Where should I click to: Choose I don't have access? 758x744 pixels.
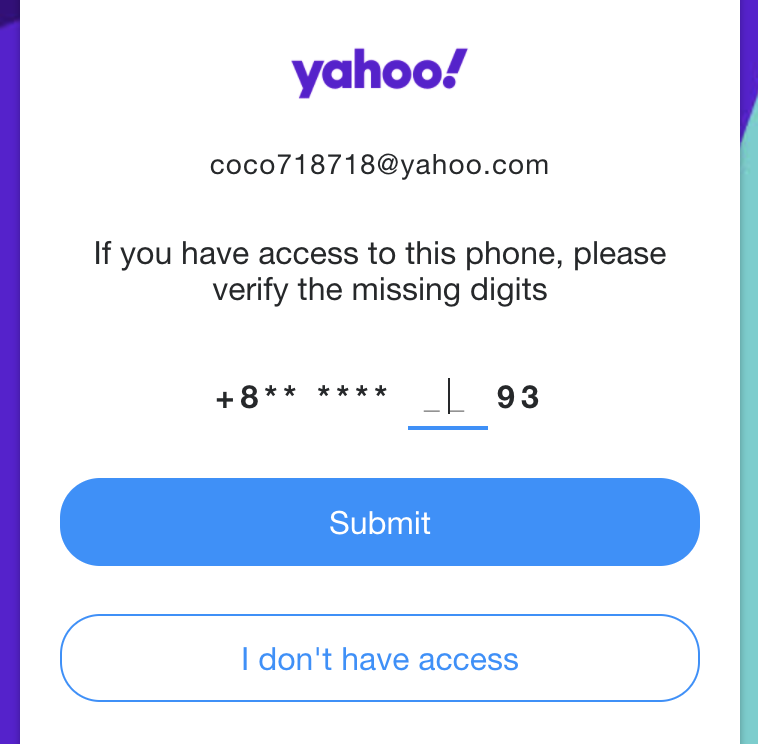[379, 659]
